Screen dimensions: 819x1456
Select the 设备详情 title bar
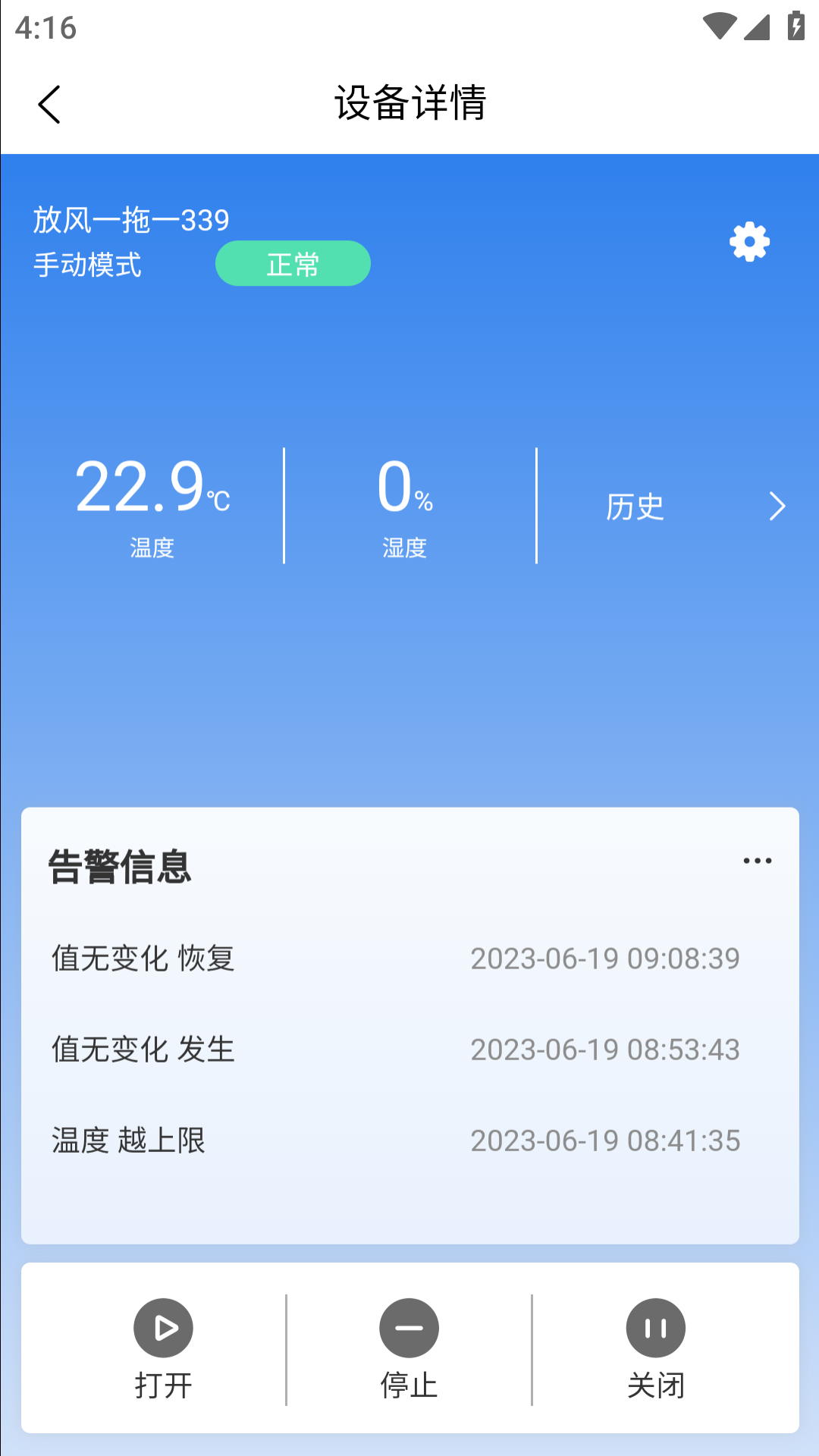tap(409, 103)
